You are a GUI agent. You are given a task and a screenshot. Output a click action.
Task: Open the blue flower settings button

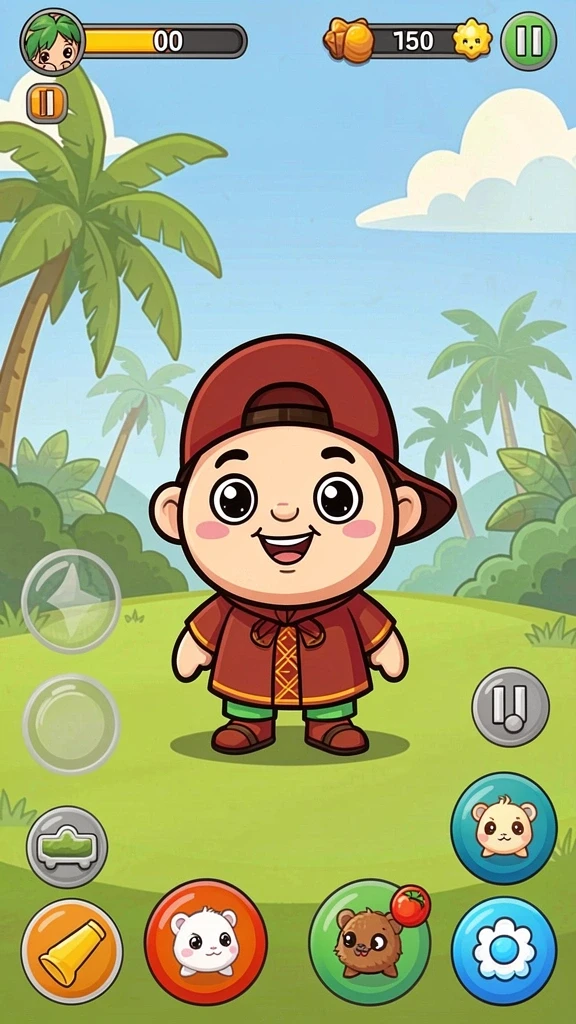click(x=504, y=950)
